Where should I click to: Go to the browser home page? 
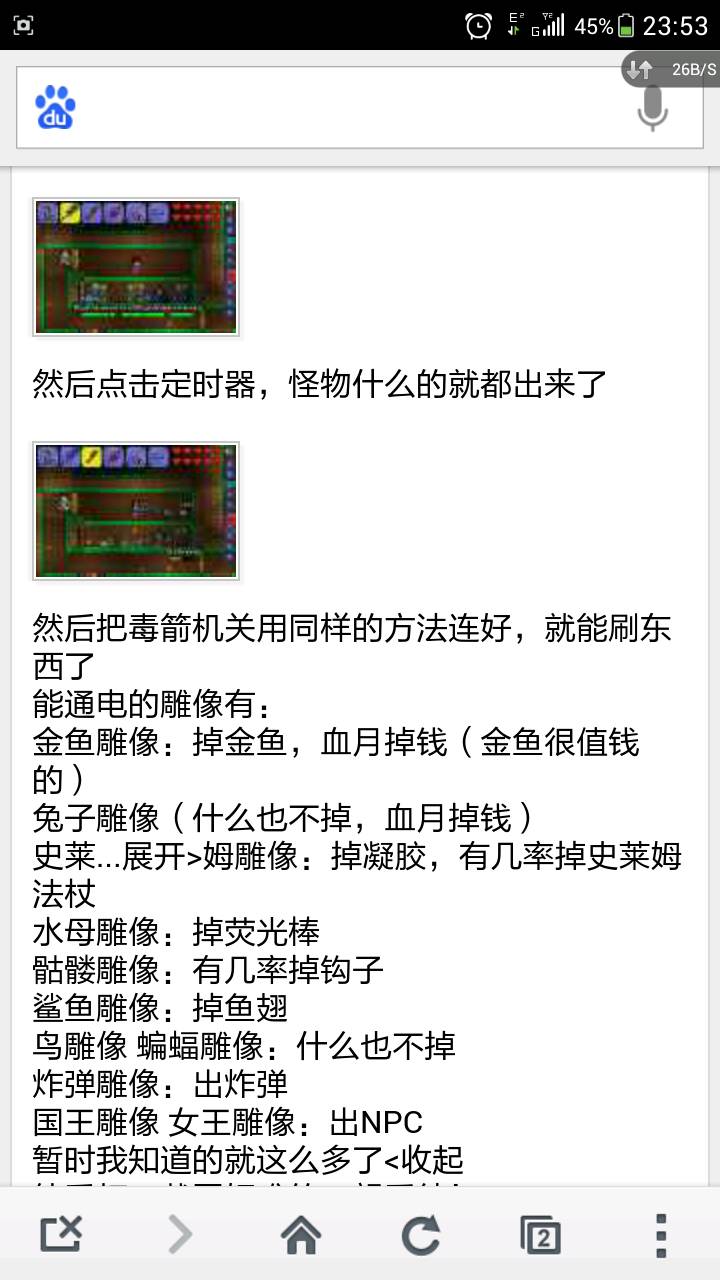point(301,1235)
